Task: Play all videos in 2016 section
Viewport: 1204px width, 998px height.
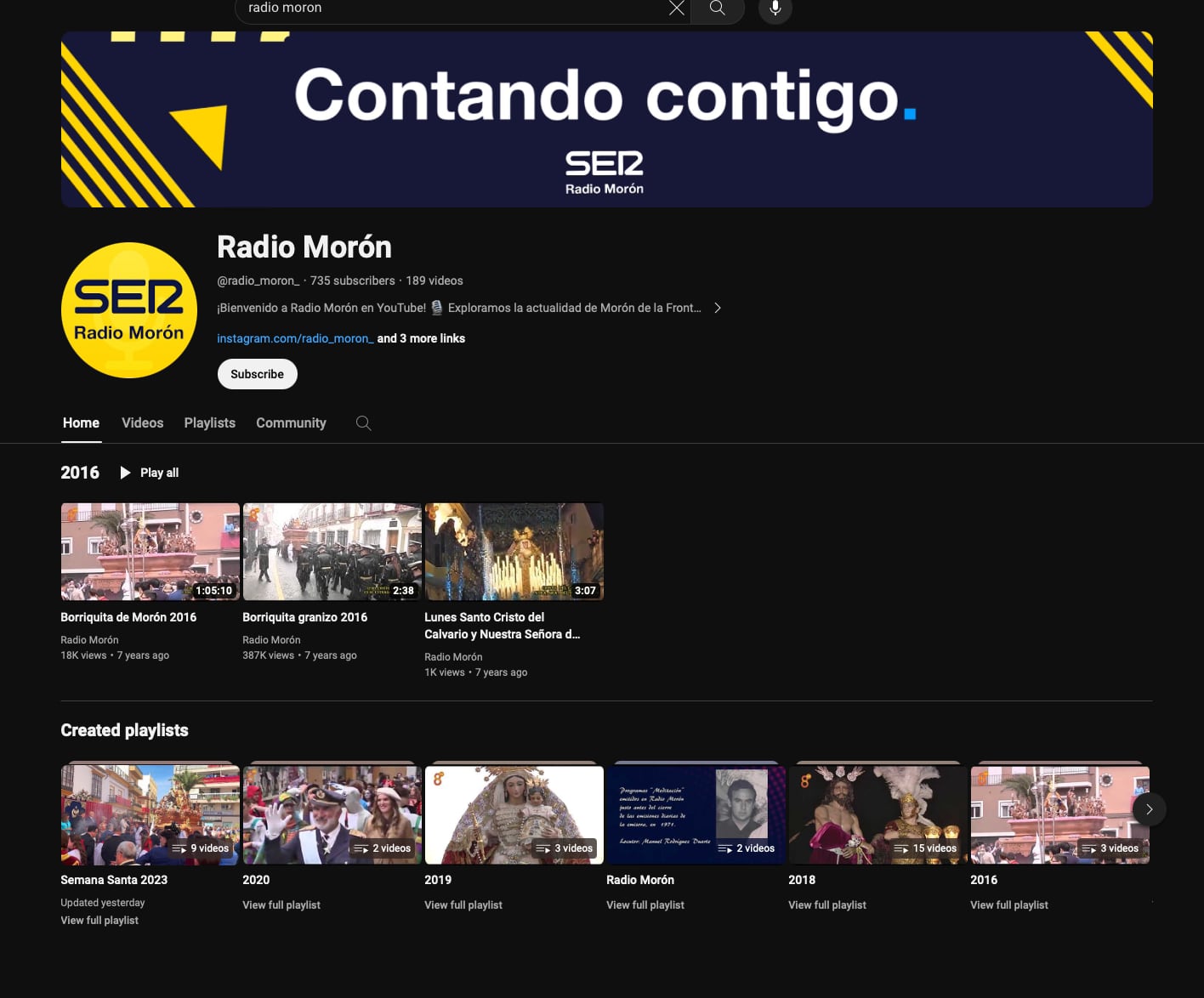Action: 150,473
